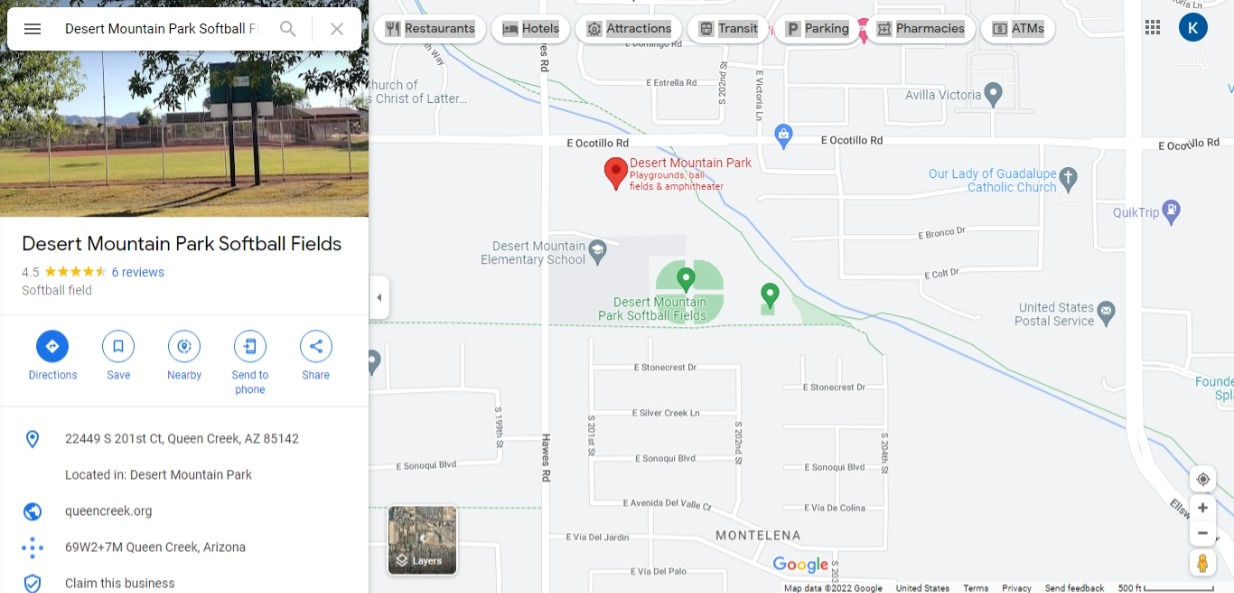Select the Restaurants chip
1234x593 pixels.
(430, 29)
